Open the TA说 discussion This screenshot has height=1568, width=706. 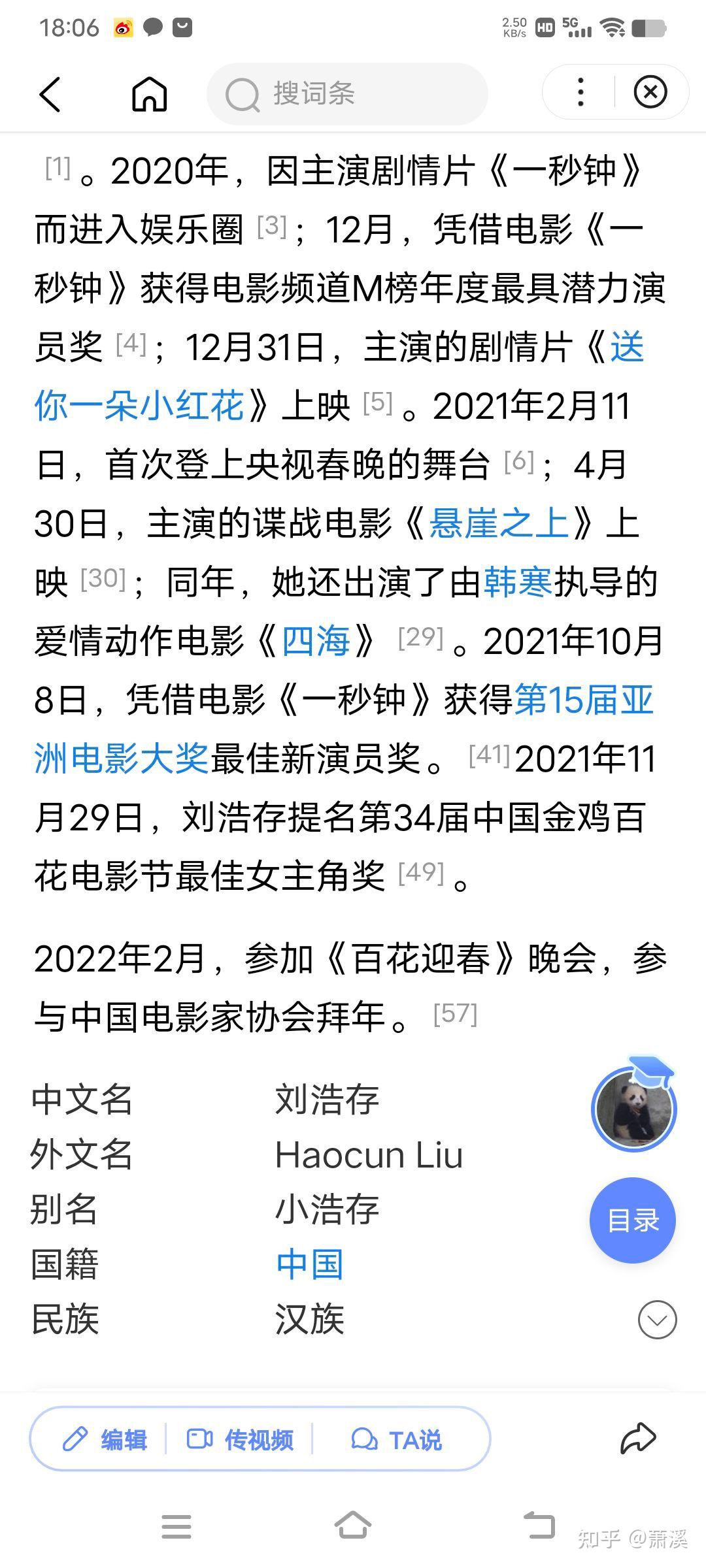(397, 1440)
